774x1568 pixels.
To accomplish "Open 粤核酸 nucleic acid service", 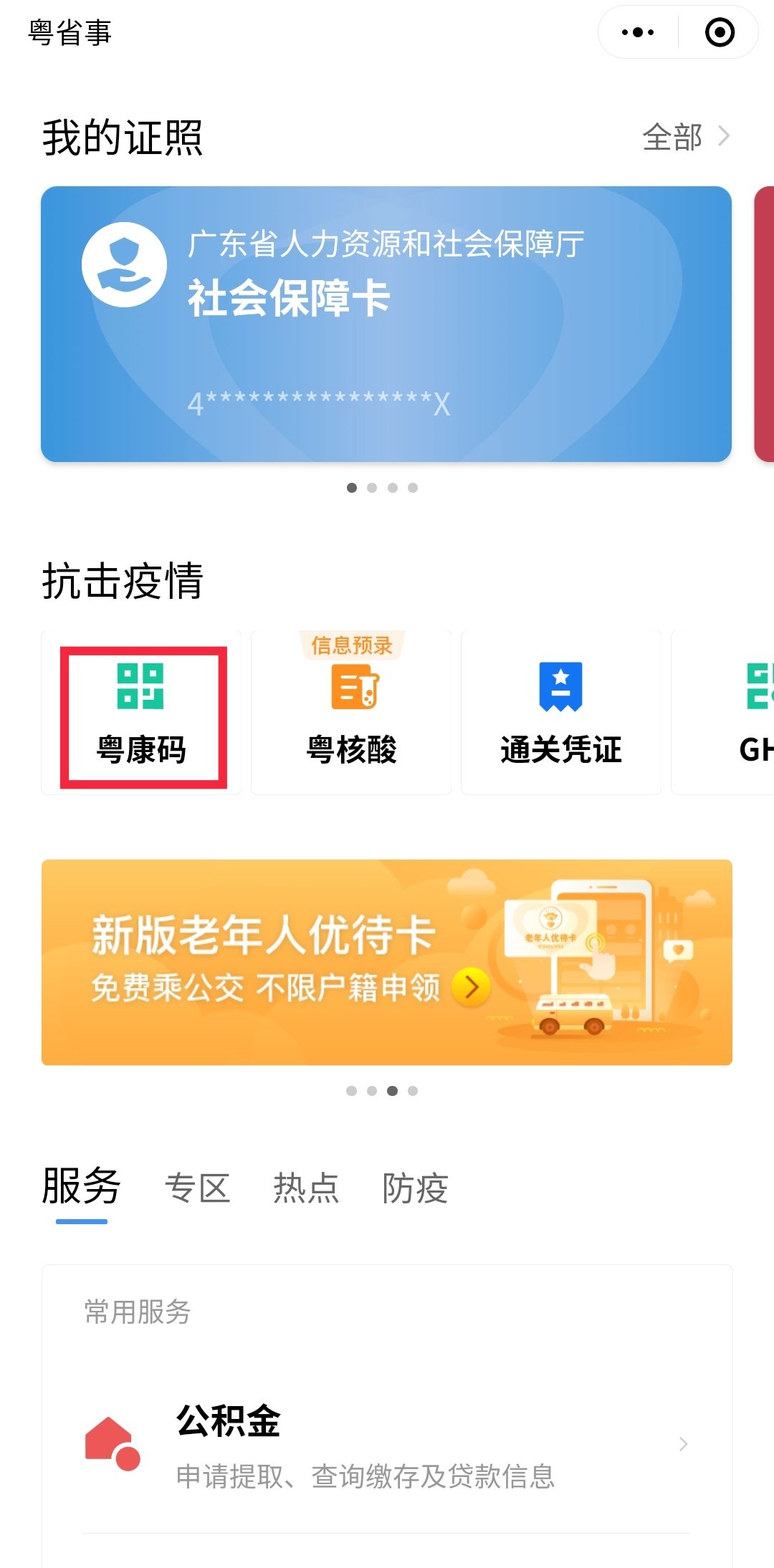I will pos(351,714).
